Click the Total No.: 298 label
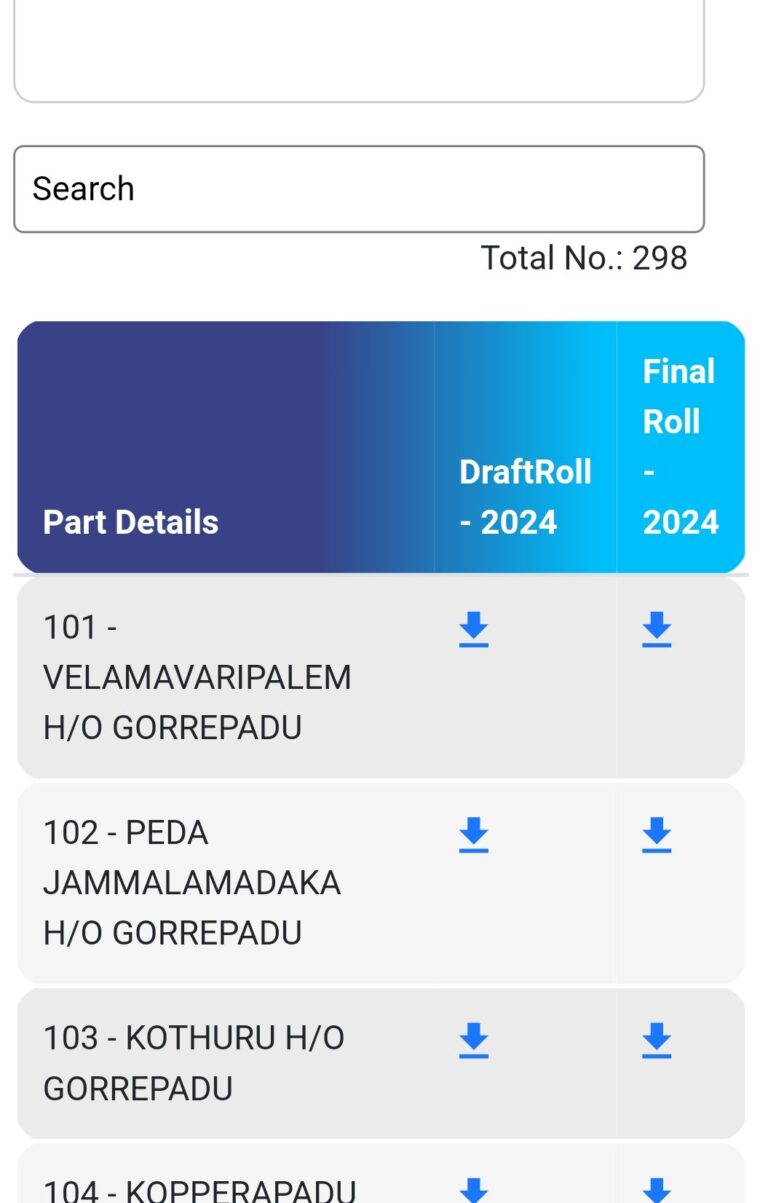The height and width of the screenshot is (1203, 768). point(584,258)
